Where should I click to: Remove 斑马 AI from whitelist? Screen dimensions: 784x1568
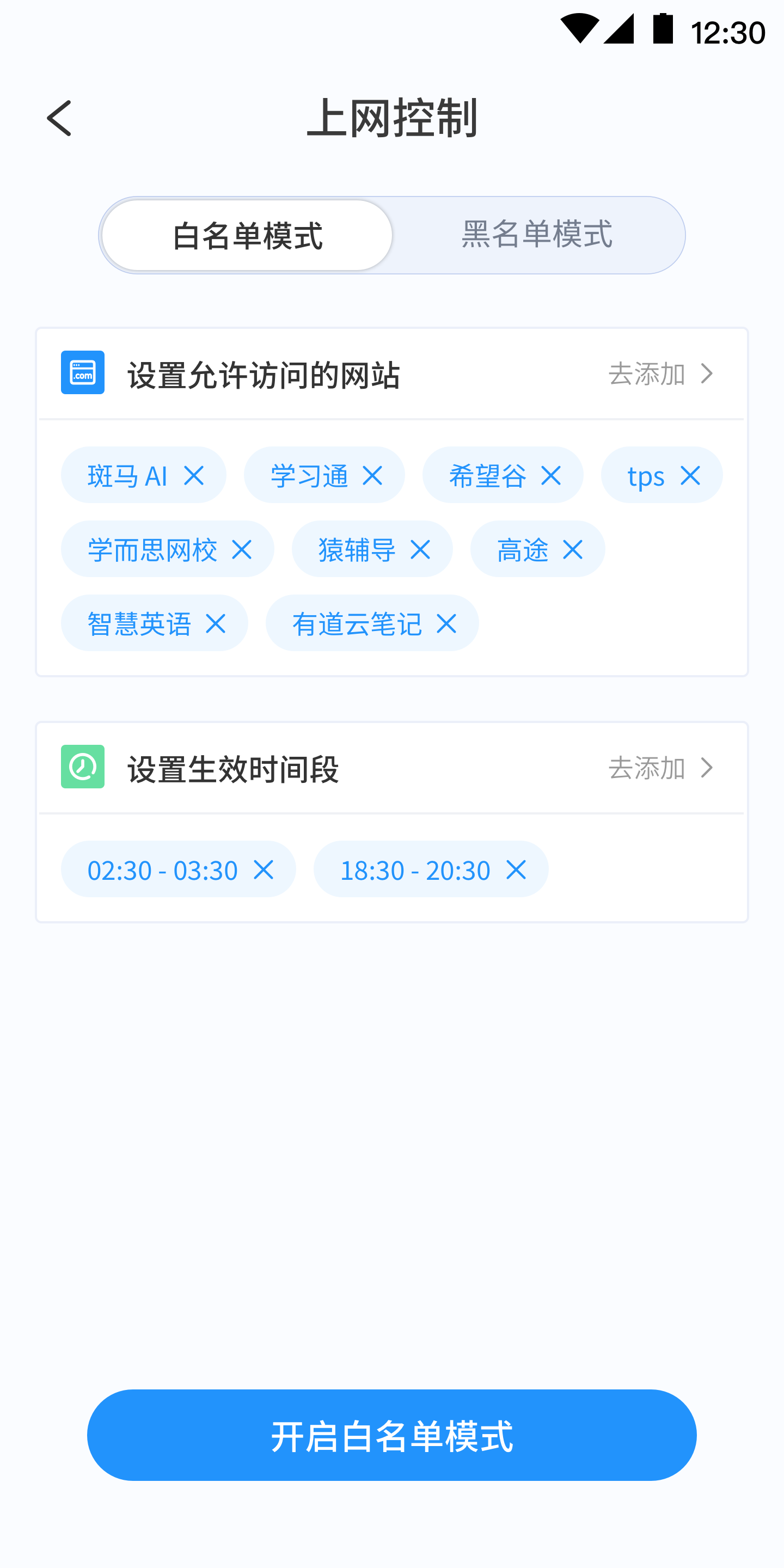click(194, 475)
